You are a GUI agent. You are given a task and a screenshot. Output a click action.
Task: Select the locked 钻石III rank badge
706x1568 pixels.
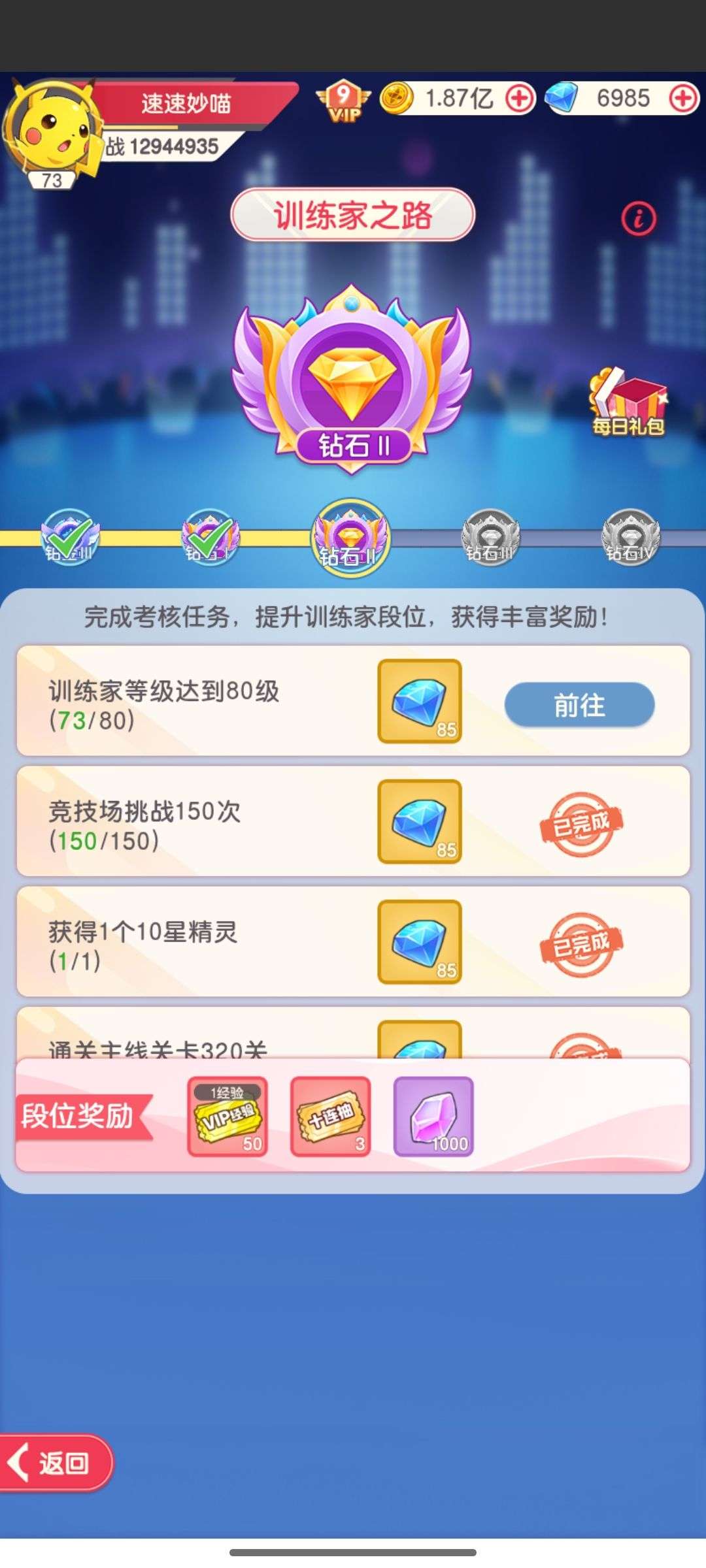click(490, 538)
